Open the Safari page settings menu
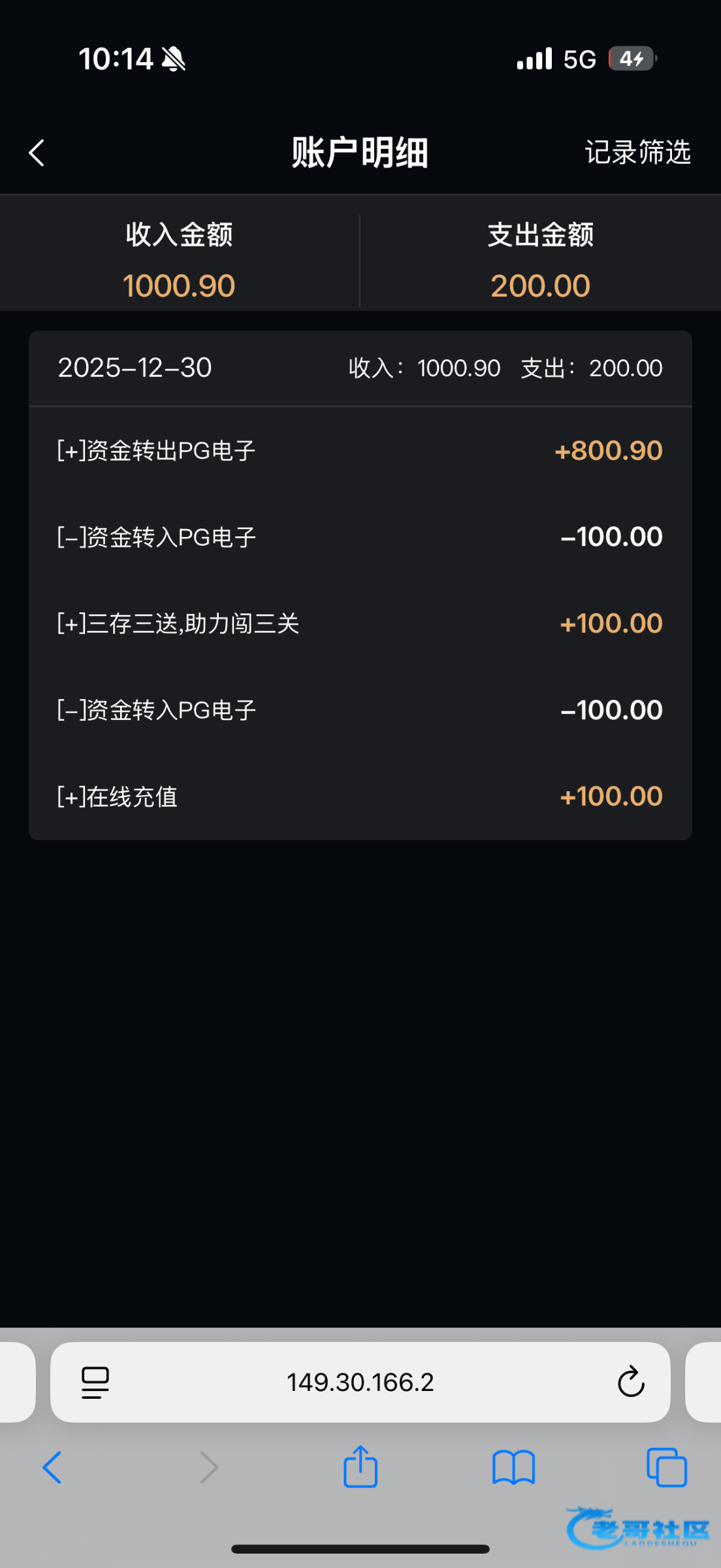 coord(95,1382)
